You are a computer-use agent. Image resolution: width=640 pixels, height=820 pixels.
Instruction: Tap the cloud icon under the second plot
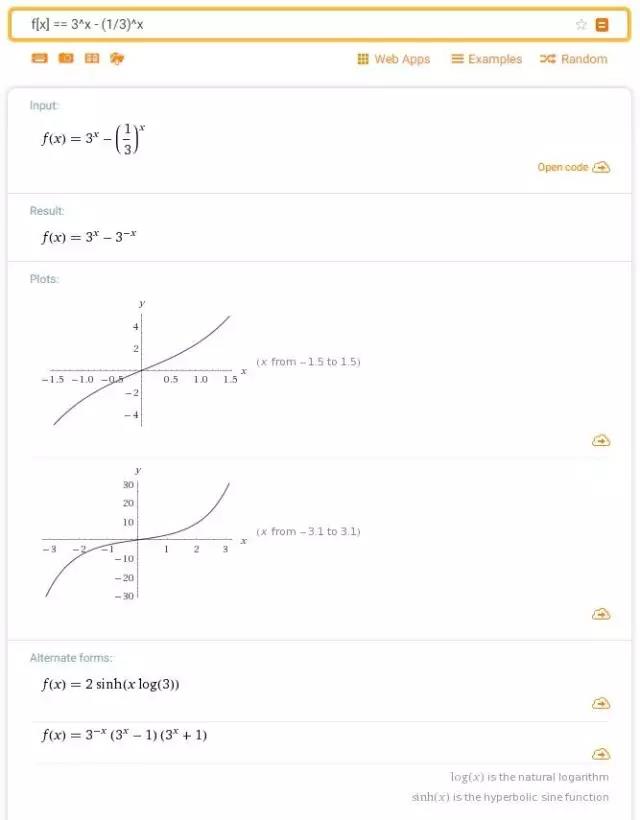point(601,614)
